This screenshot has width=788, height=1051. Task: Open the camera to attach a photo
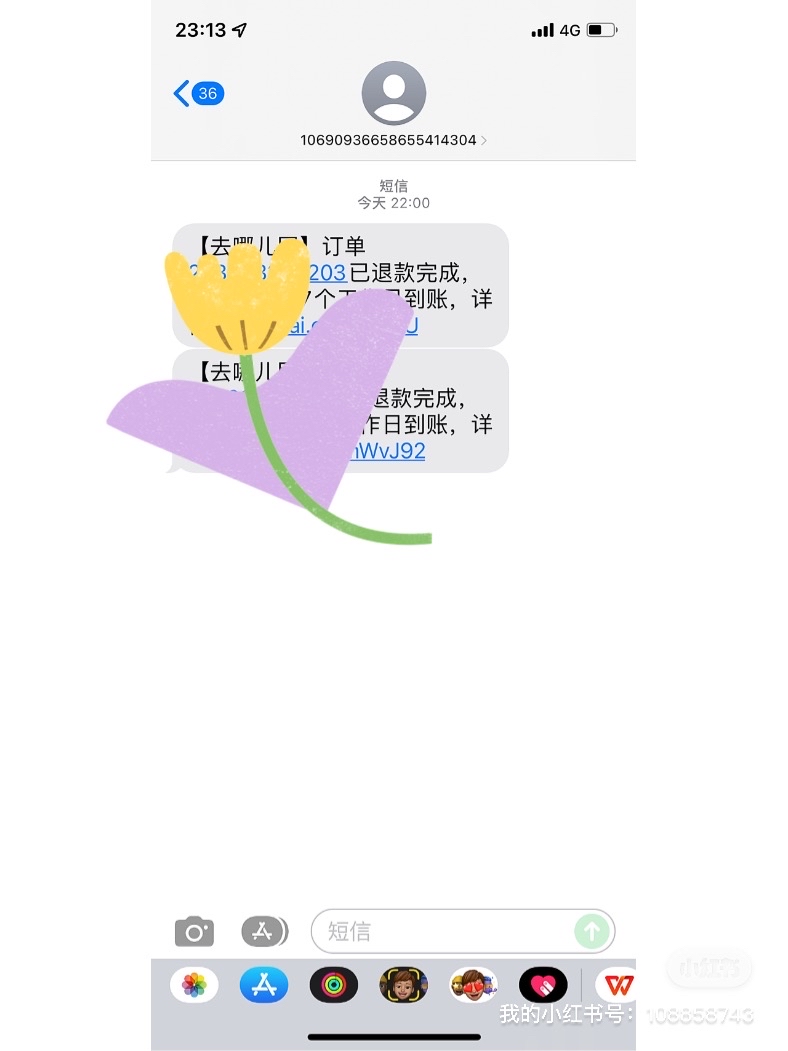[x=194, y=931]
